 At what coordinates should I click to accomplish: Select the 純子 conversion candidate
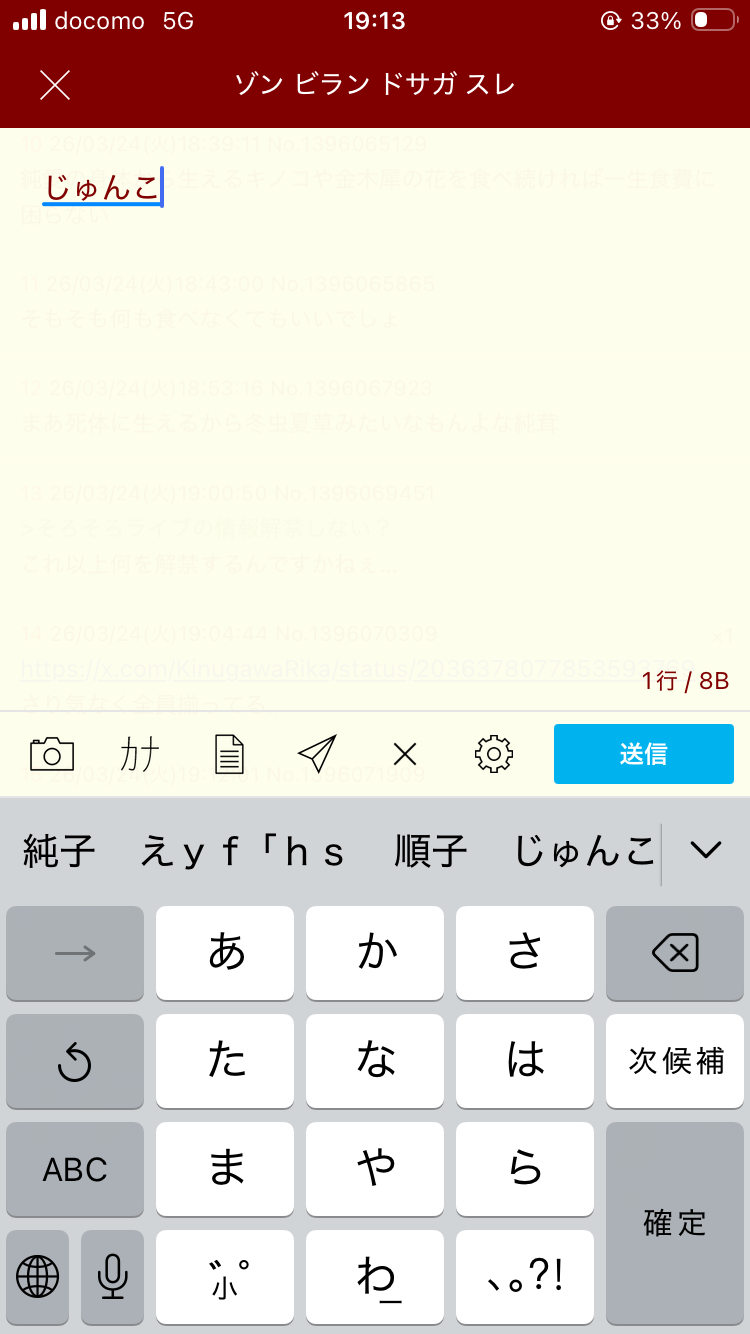(x=59, y=851)
